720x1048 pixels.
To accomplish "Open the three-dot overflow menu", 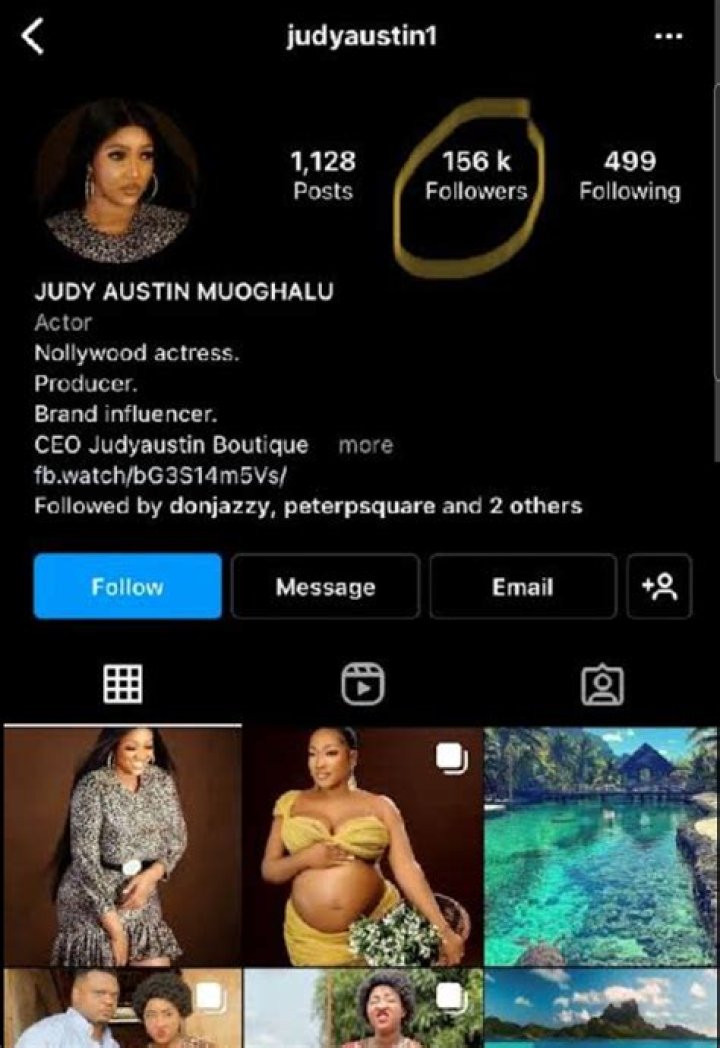I will pyautogui.click(x=667, y=37).
